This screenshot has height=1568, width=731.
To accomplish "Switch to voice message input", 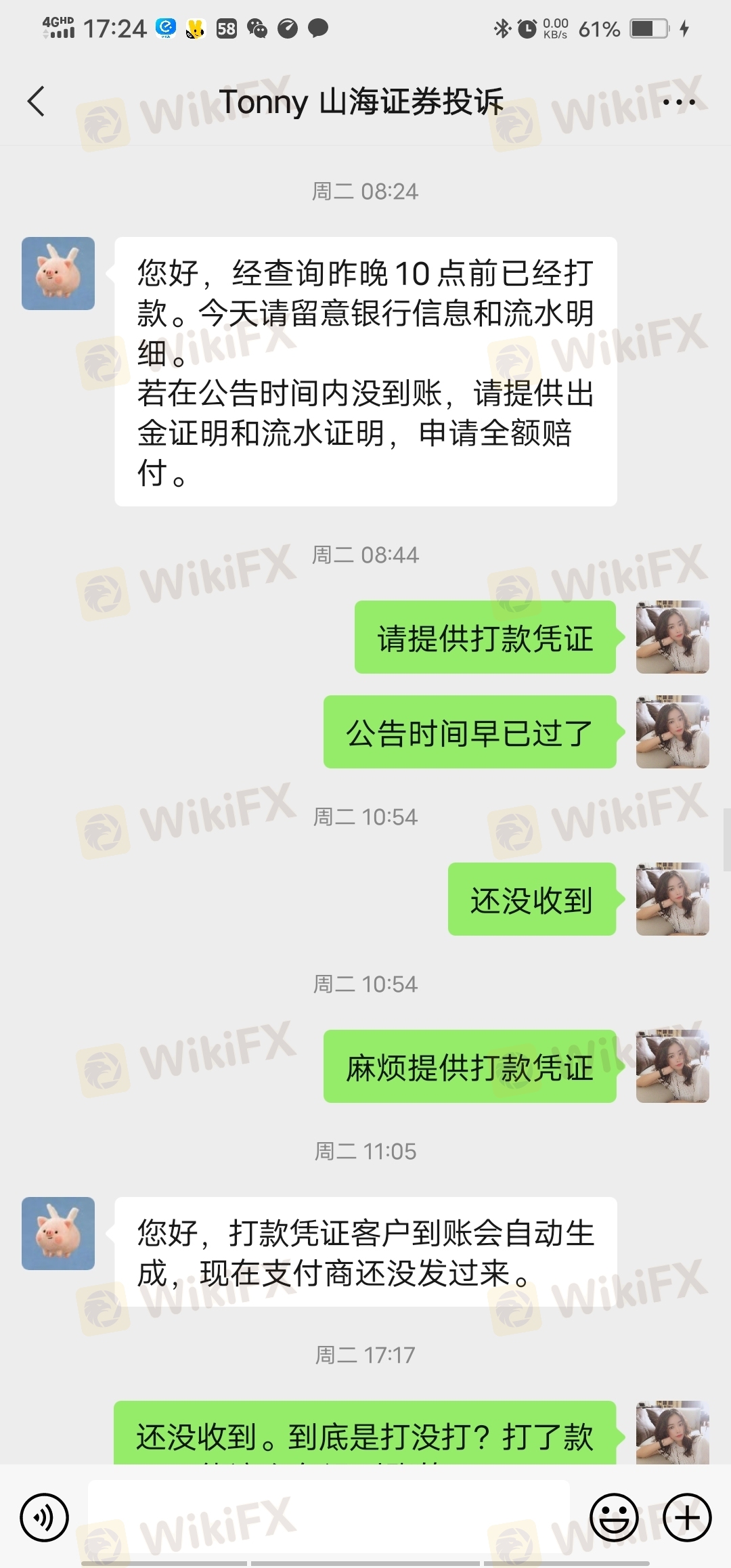I will click(x=45, y=1517).
